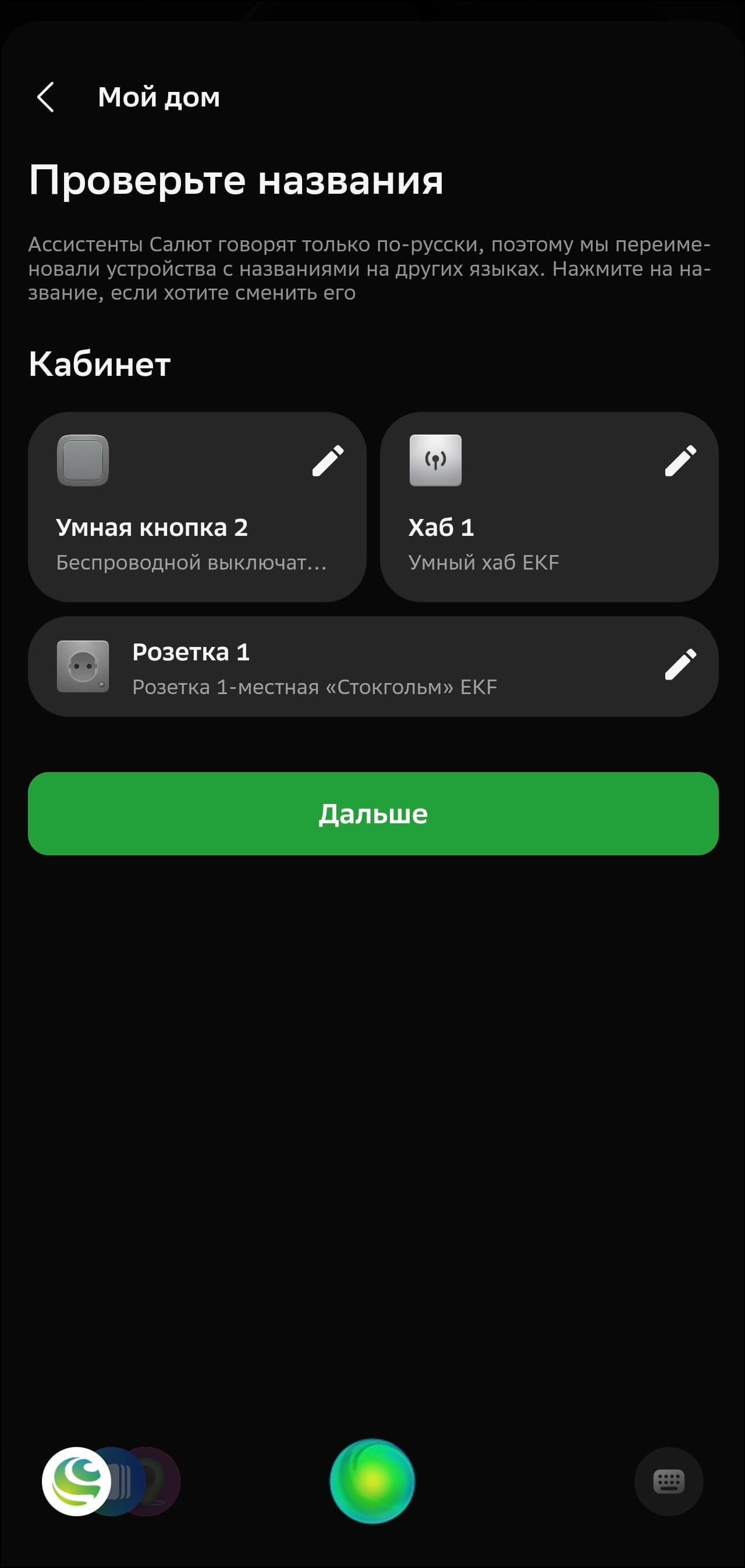The height and width of the screenshot is (1568, 745).
Task: Edit the name of Умная кнопка 2
Action: coord(328,461)
